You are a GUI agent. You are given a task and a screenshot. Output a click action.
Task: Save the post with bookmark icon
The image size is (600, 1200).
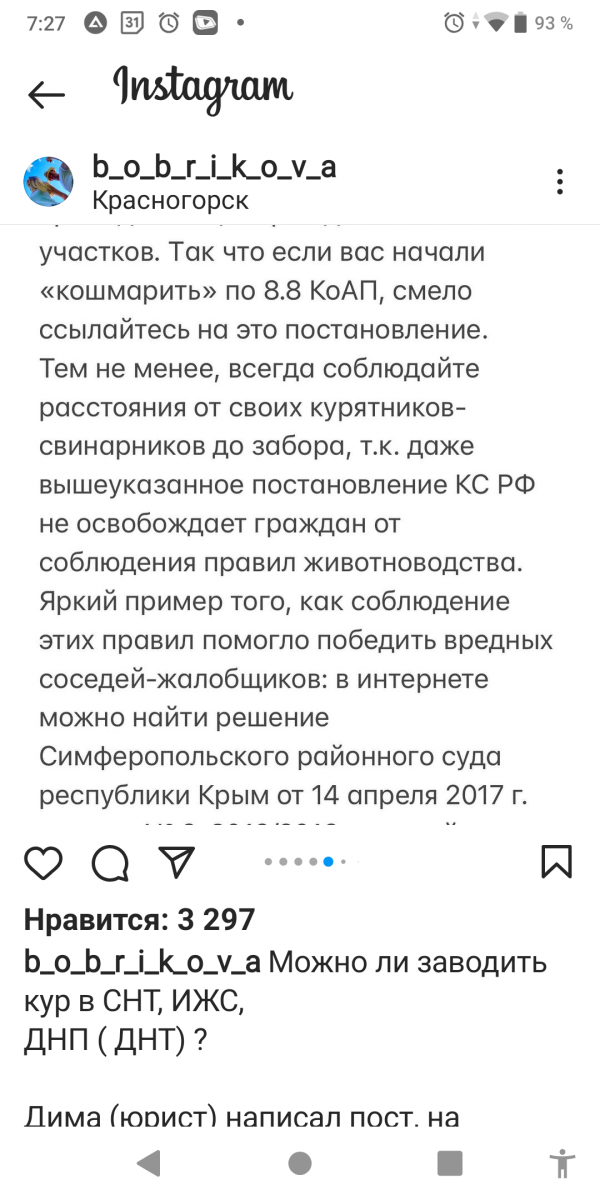coord(556,861)
